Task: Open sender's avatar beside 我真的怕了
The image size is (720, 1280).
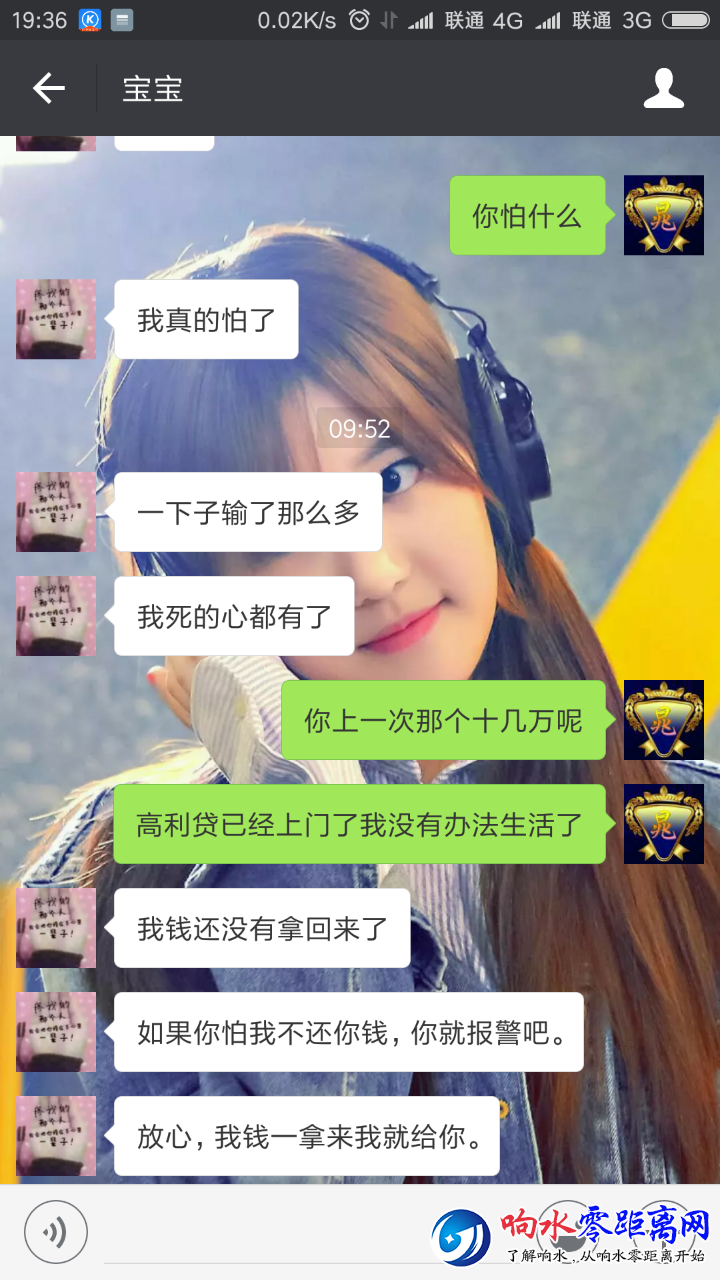Action: (56, 319)
